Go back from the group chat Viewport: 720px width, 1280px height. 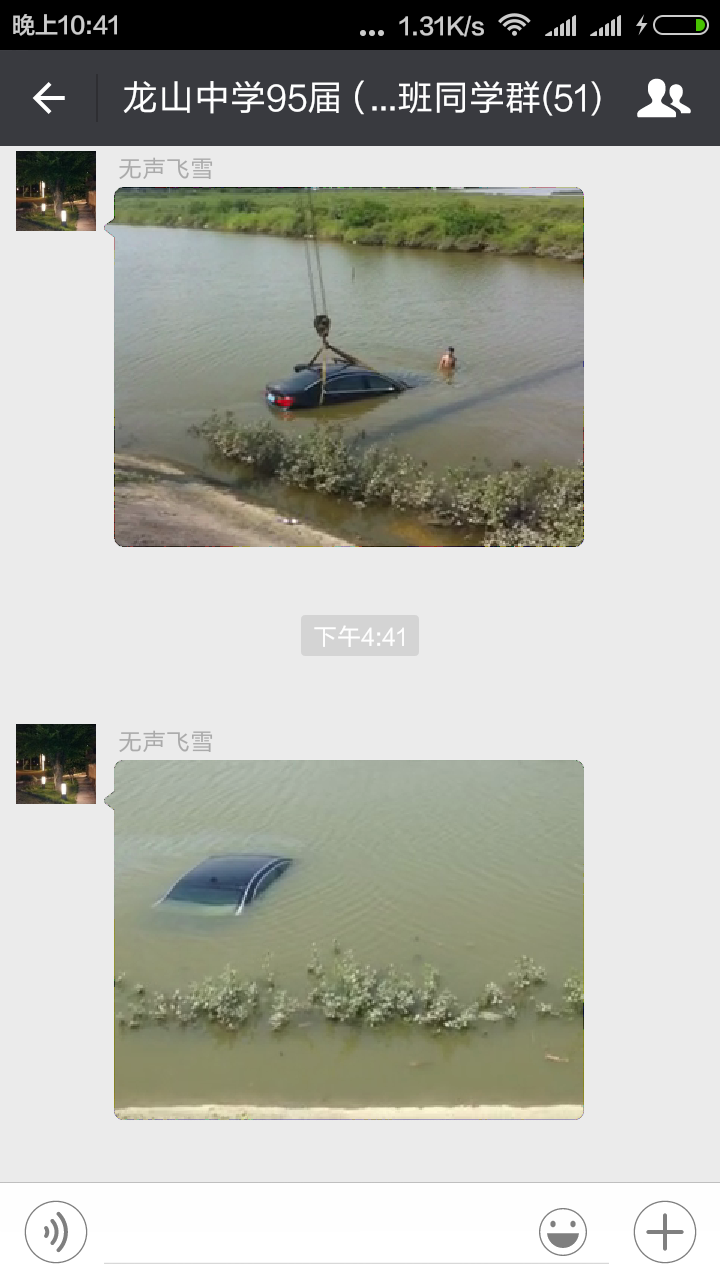[48, 98]
